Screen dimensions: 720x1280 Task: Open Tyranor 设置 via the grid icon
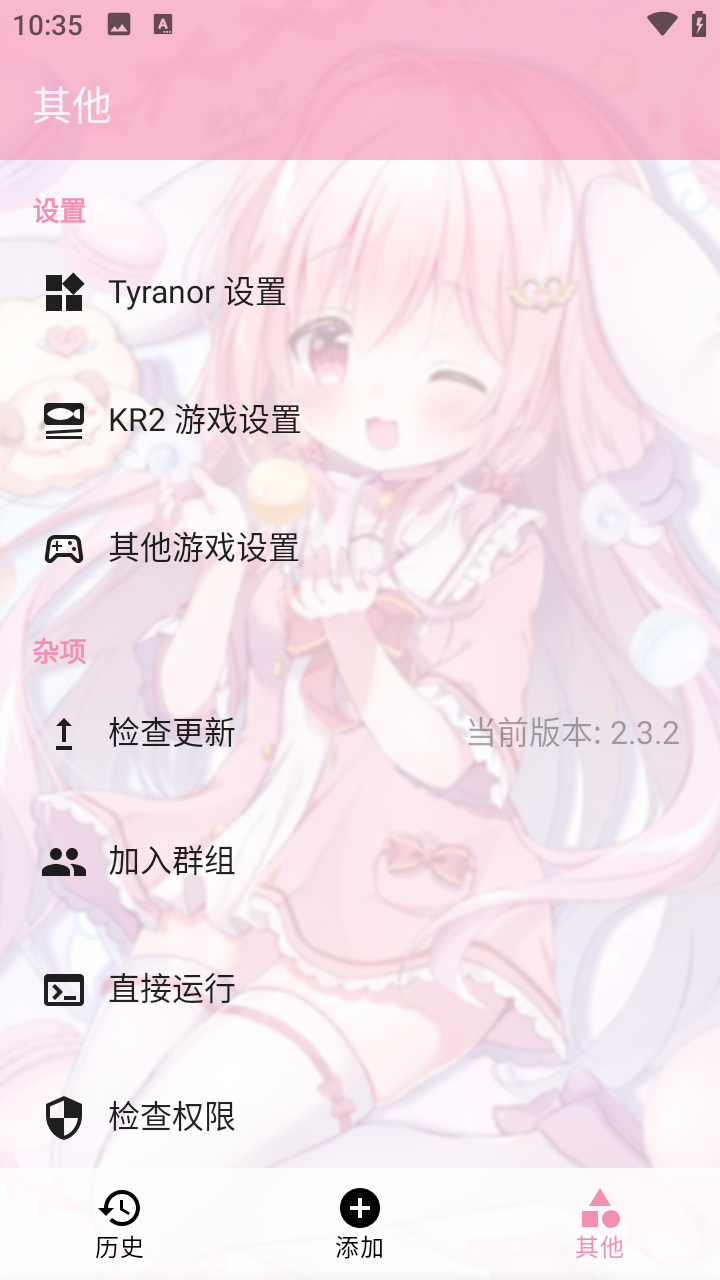tap(63, 291)
